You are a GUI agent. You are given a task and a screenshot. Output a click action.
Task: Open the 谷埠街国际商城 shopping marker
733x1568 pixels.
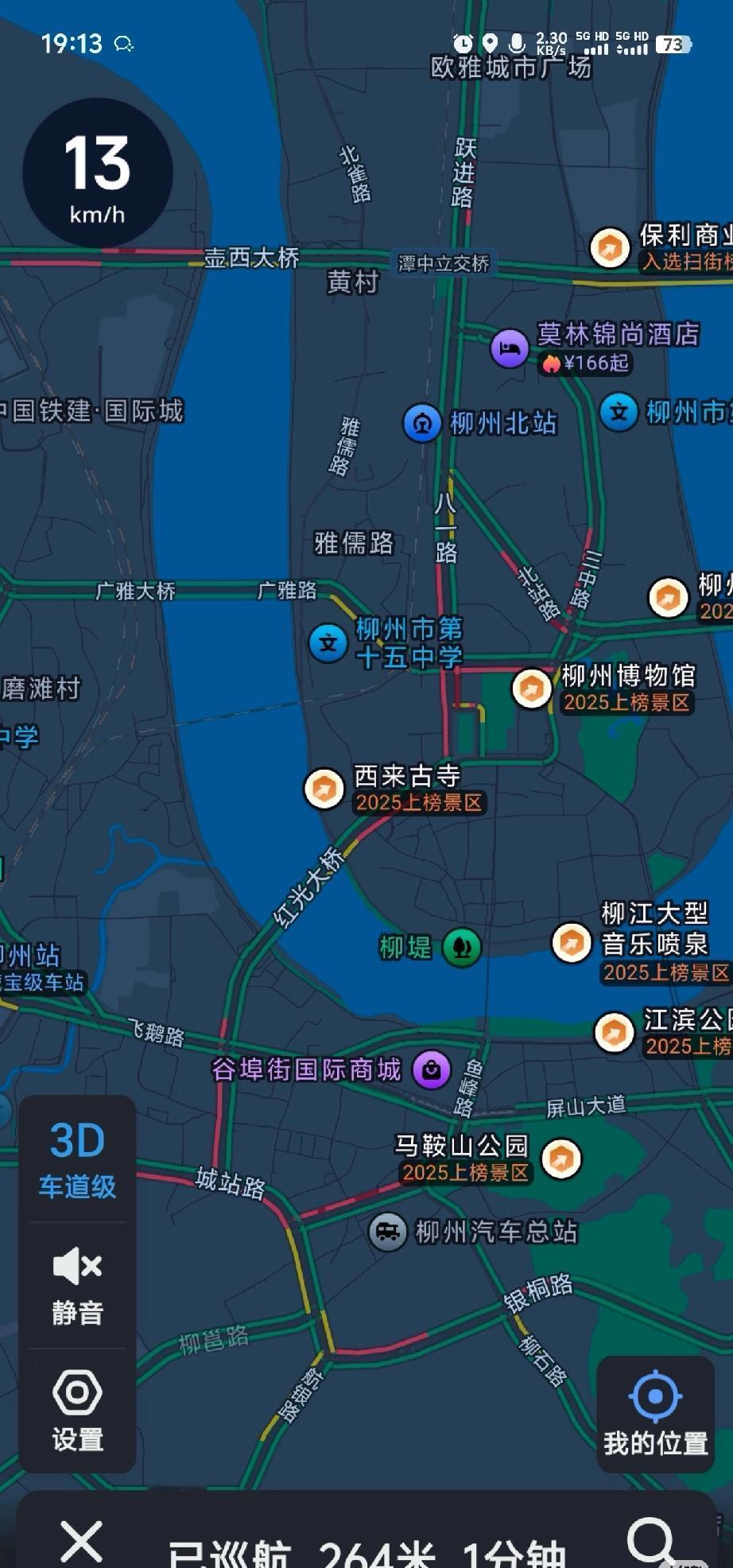click(430, 1070)
